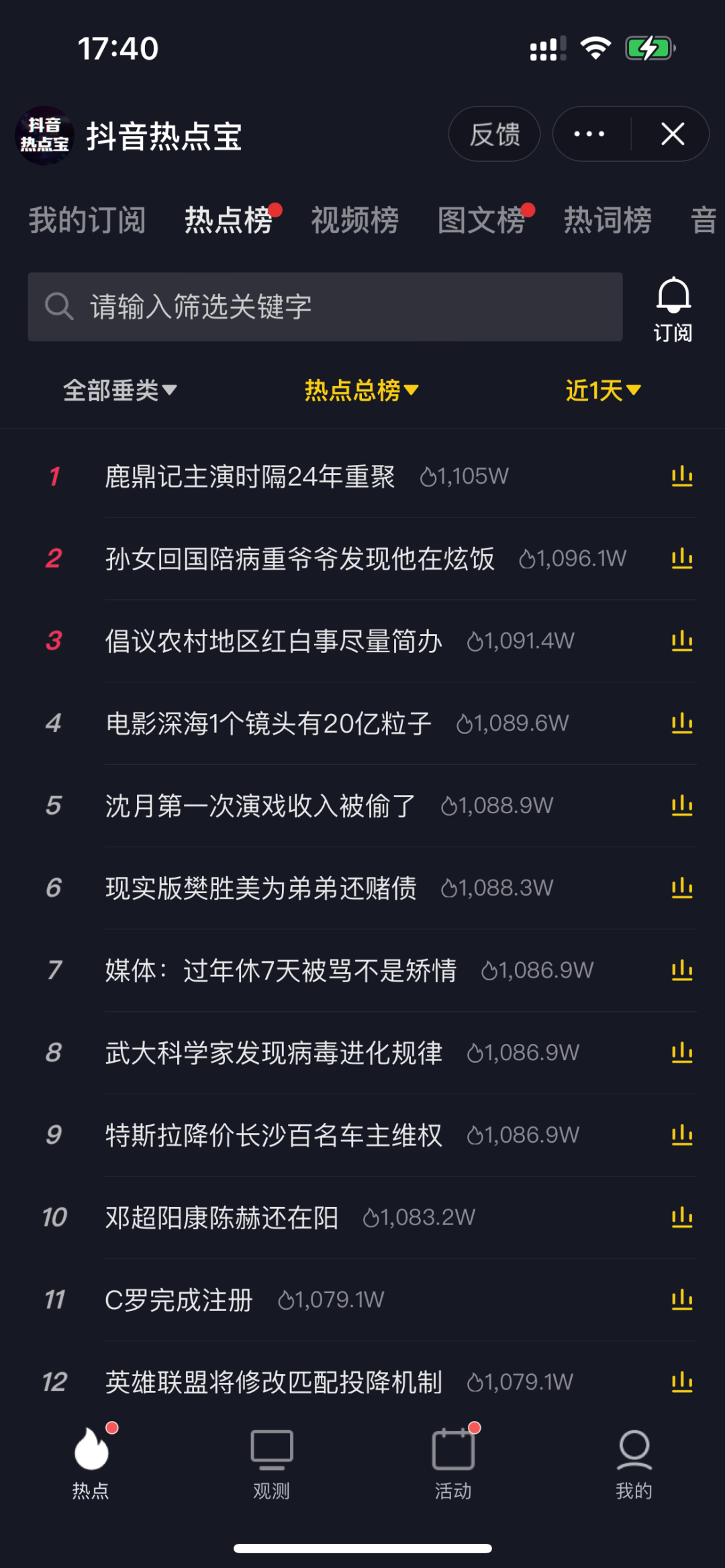This screenshot has width=725, height=1568.
Task: Open trend chart for 英雄联盟将修改匹配投降机制
Action: 681,1382
